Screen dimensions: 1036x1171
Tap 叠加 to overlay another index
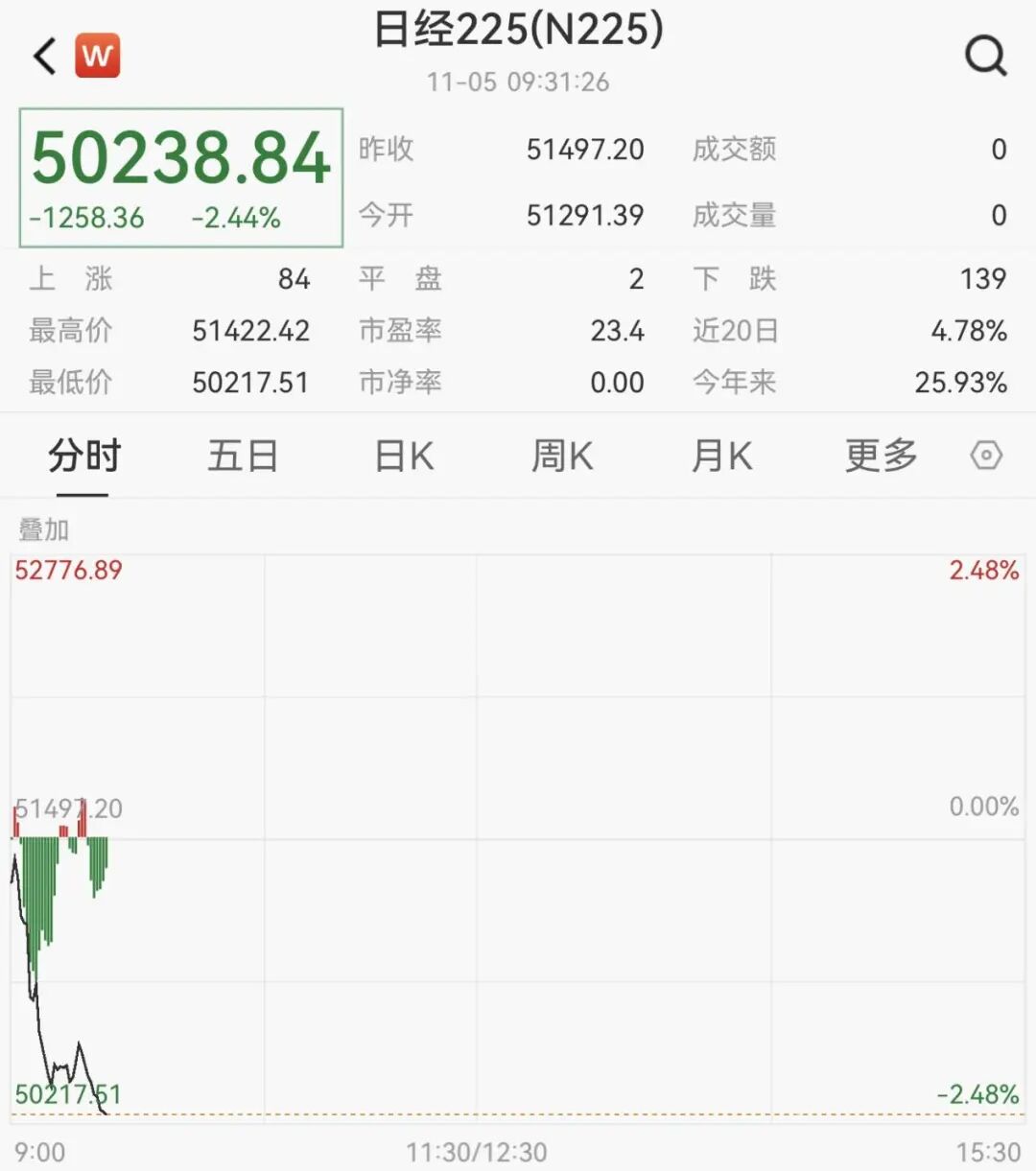pyautogui.click(x=44, y=528)
